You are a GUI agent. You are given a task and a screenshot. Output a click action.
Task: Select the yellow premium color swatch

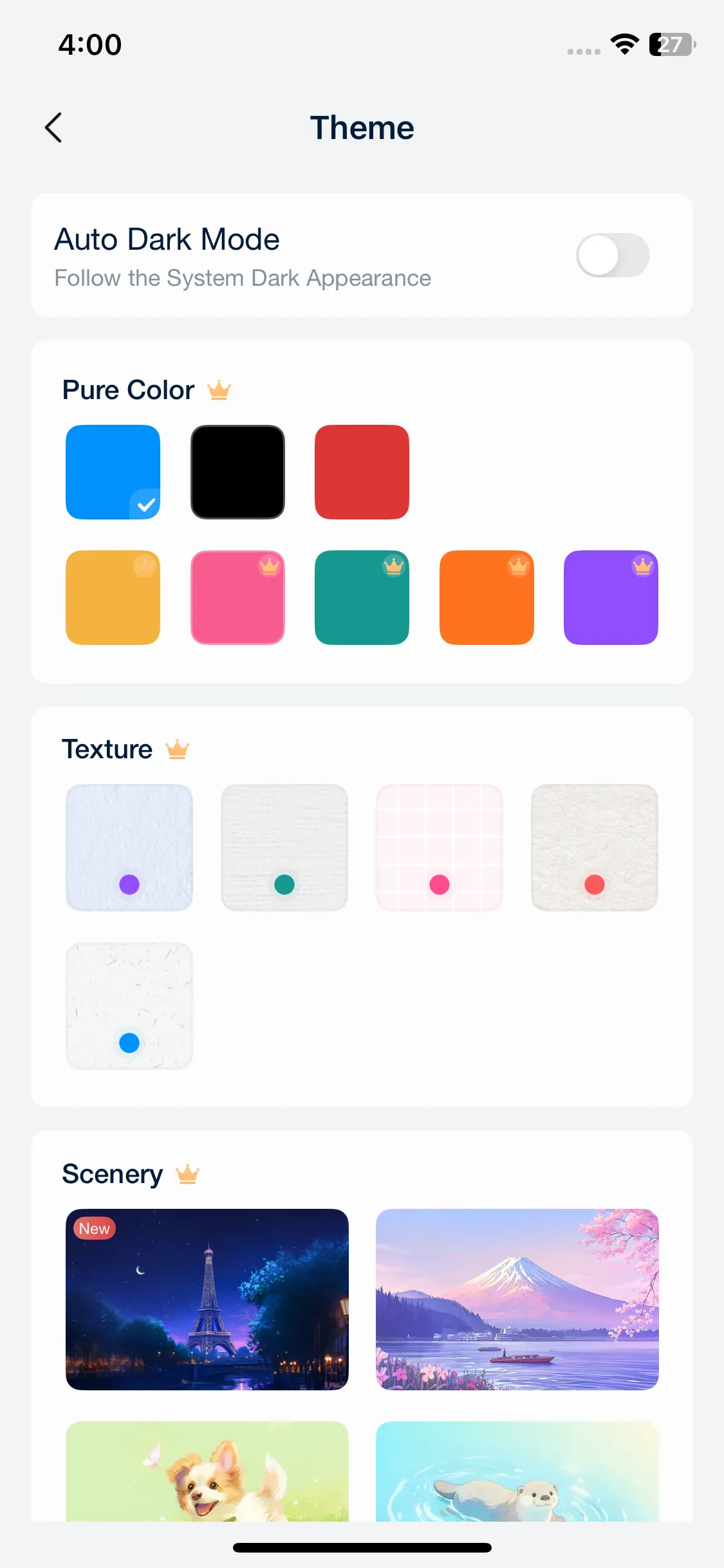pyautogui.click(x=113, y=597)
